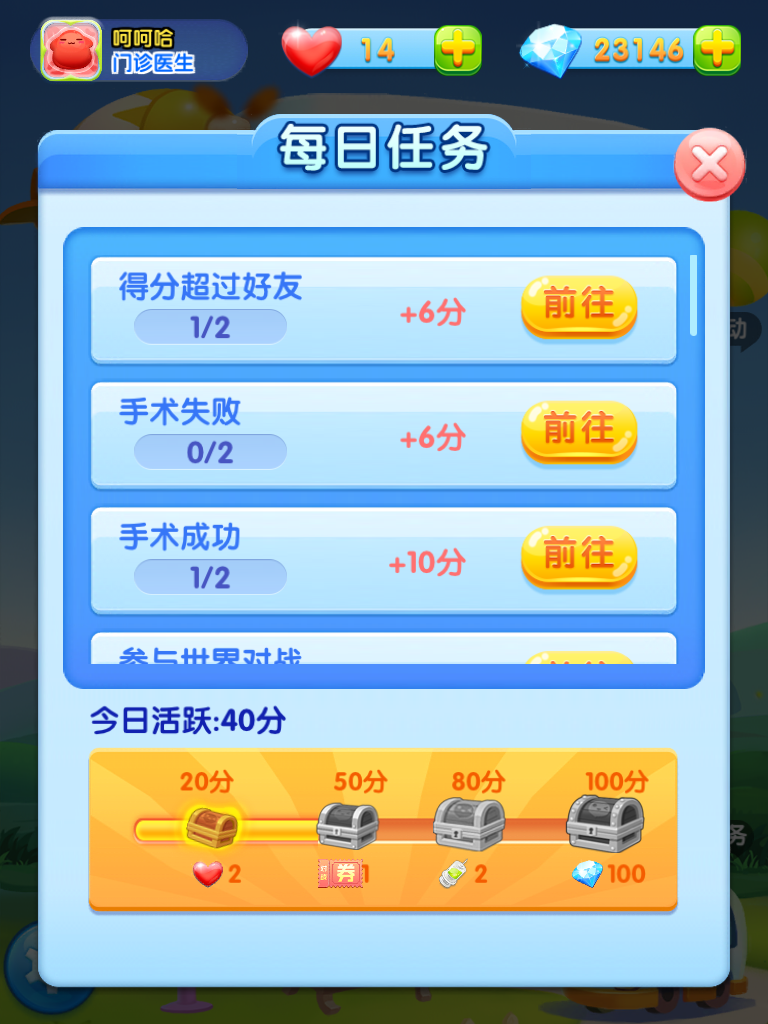Add more diamonds with plus button
Viewport: 768px width, 1024px height.
coord(717,49)
